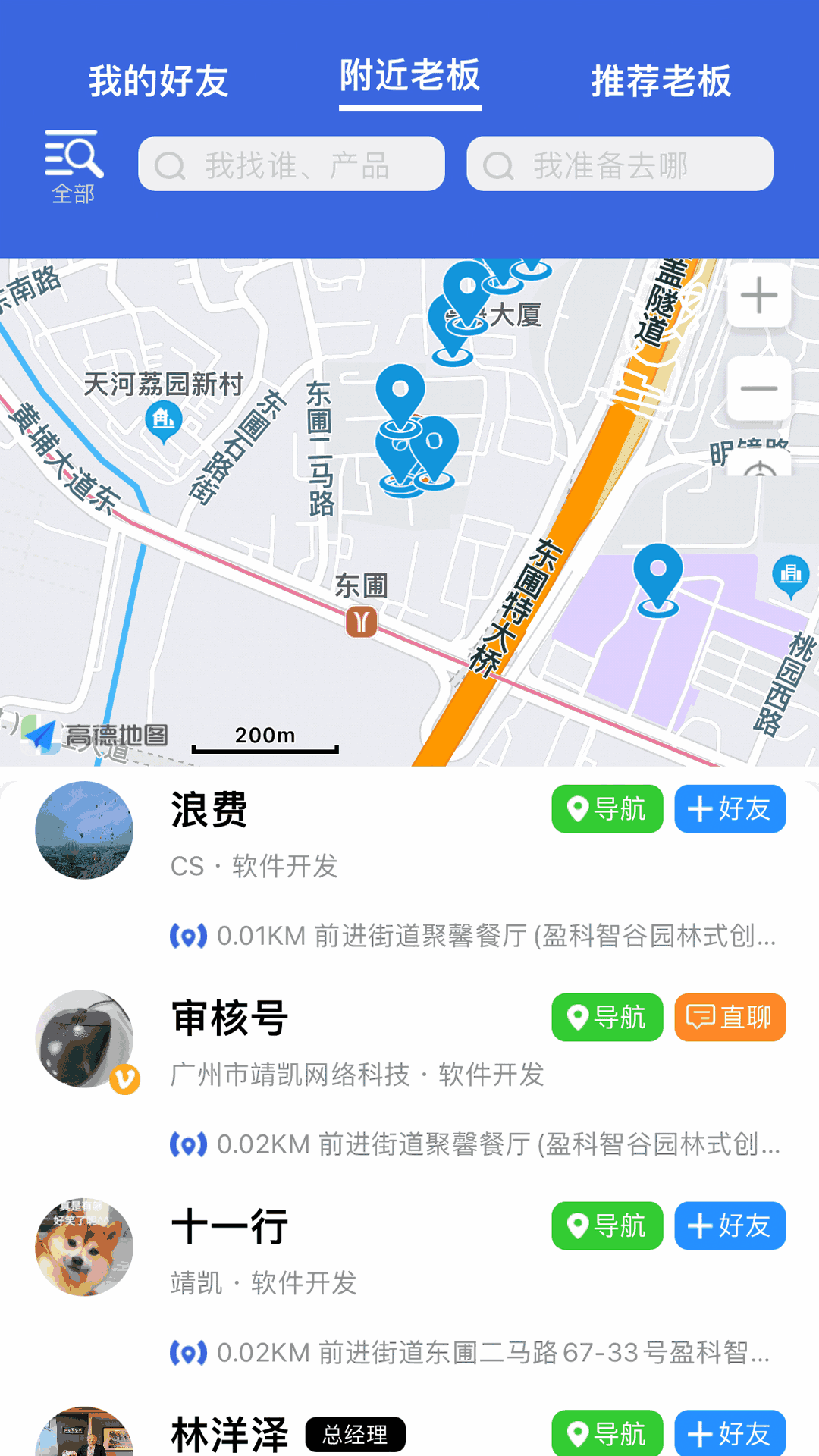Zoom out on the map
The image size is (819, 1456).
click(x=758, y=389)
